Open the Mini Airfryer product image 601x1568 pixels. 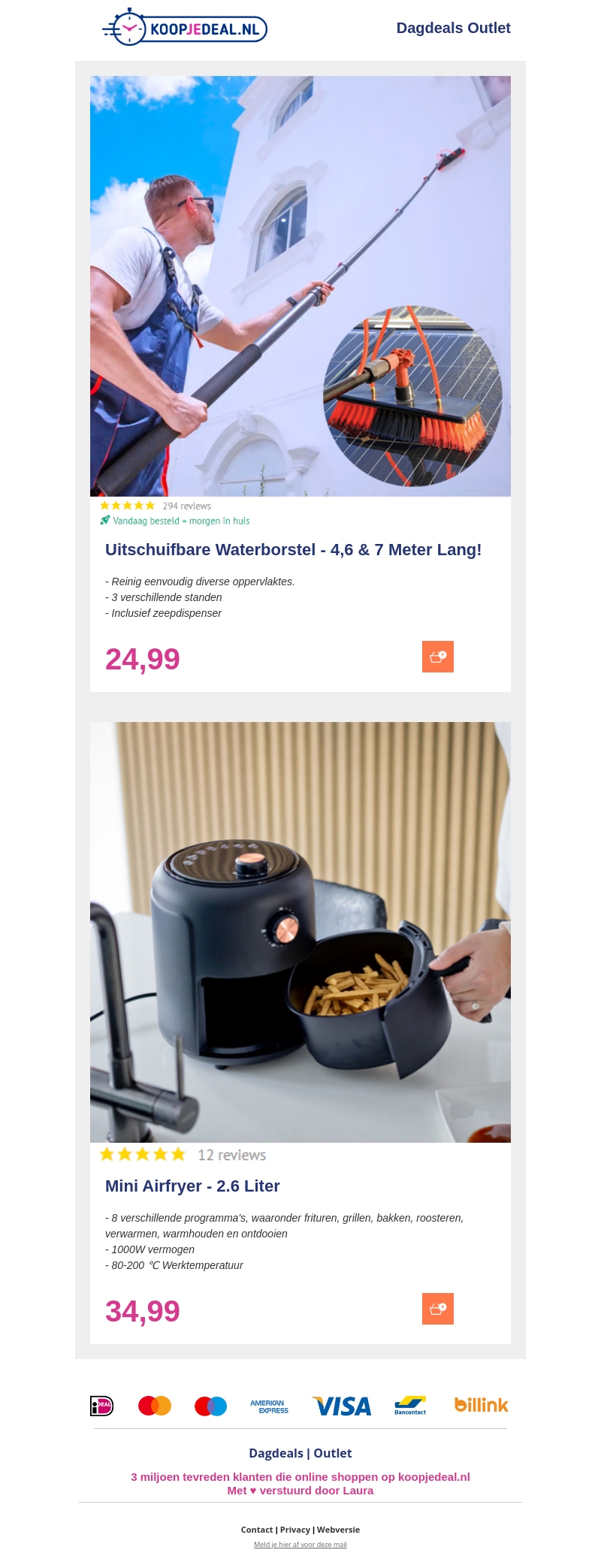300,932
